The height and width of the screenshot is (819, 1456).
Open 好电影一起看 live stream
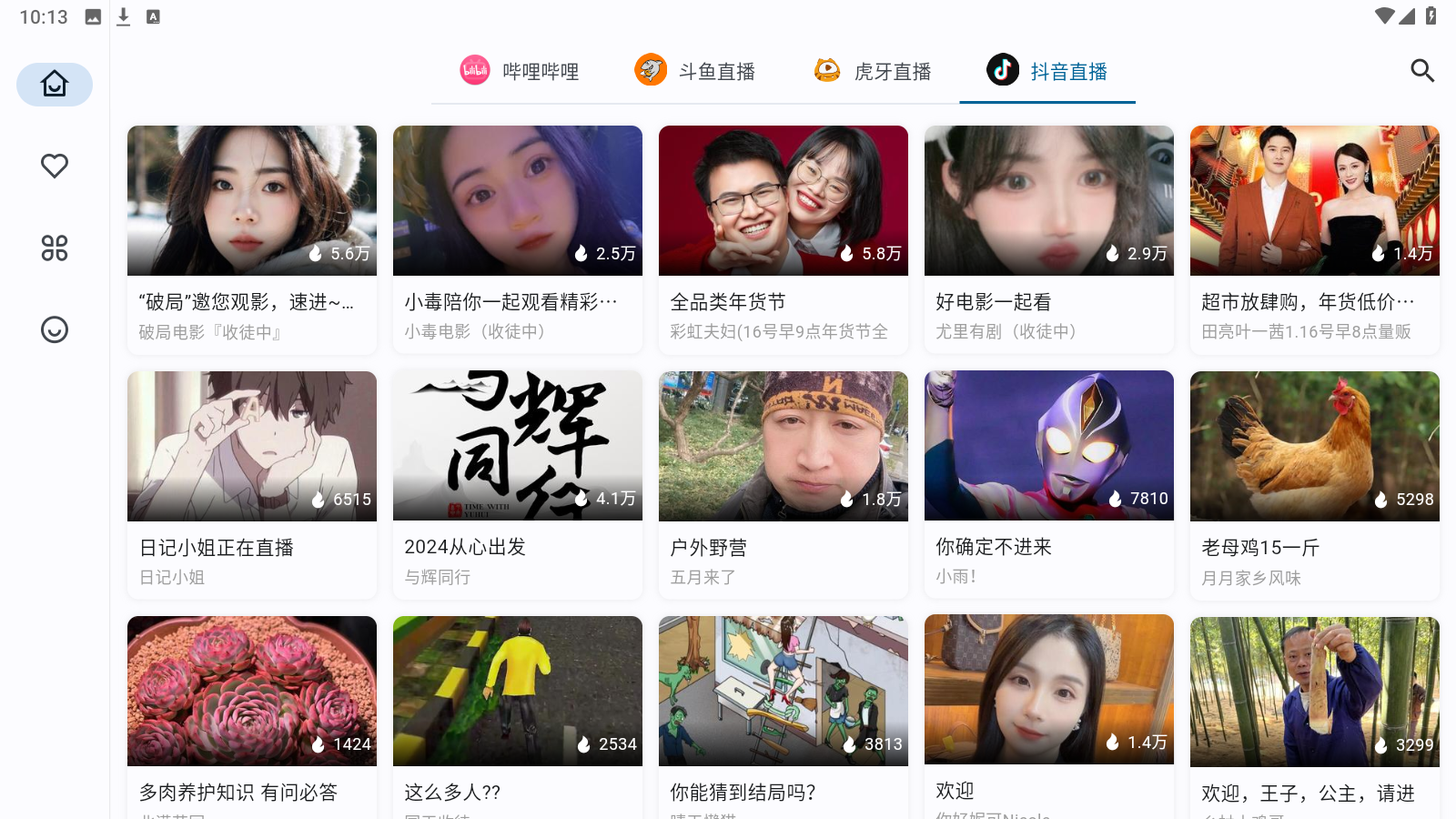point(1049,238)
